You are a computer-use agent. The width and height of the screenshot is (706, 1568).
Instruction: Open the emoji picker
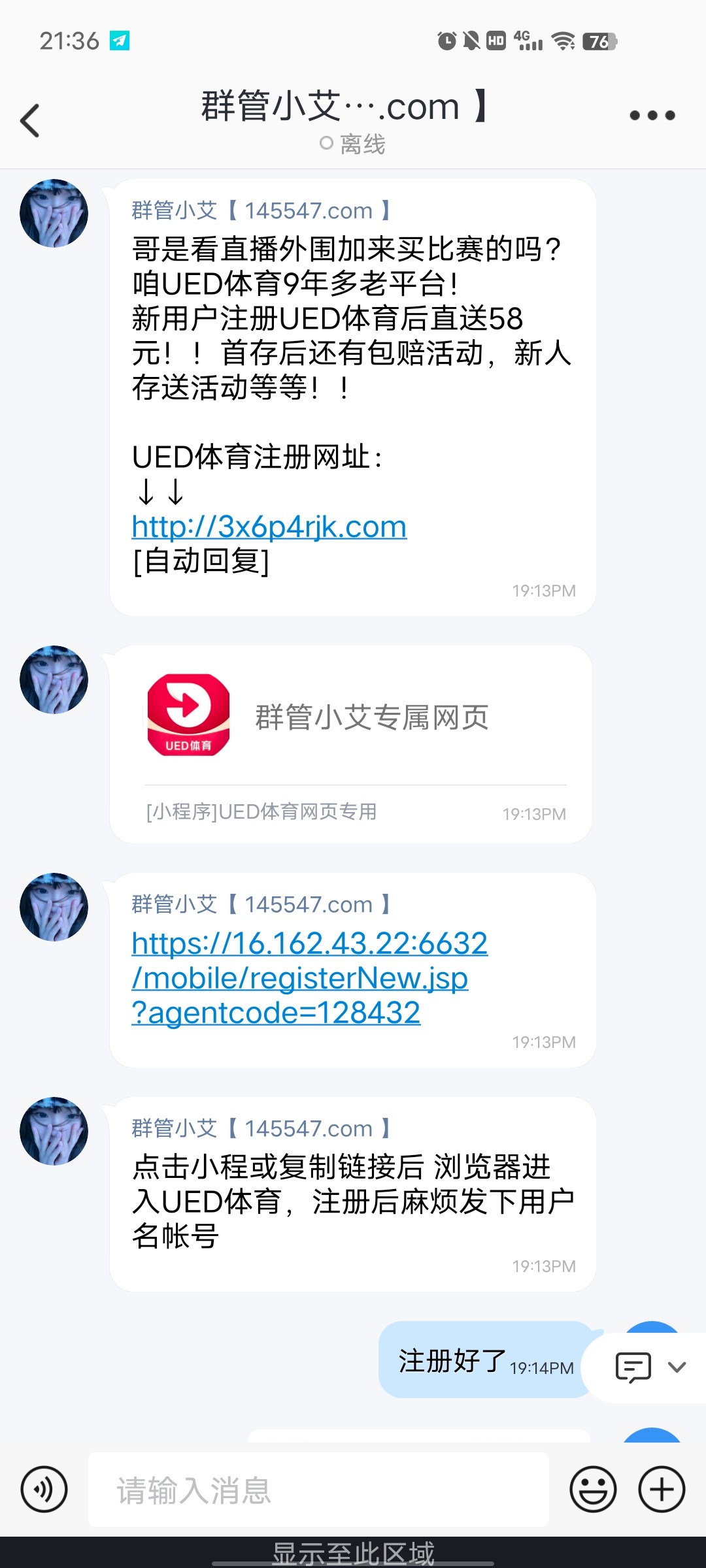tap(593, 1490)
